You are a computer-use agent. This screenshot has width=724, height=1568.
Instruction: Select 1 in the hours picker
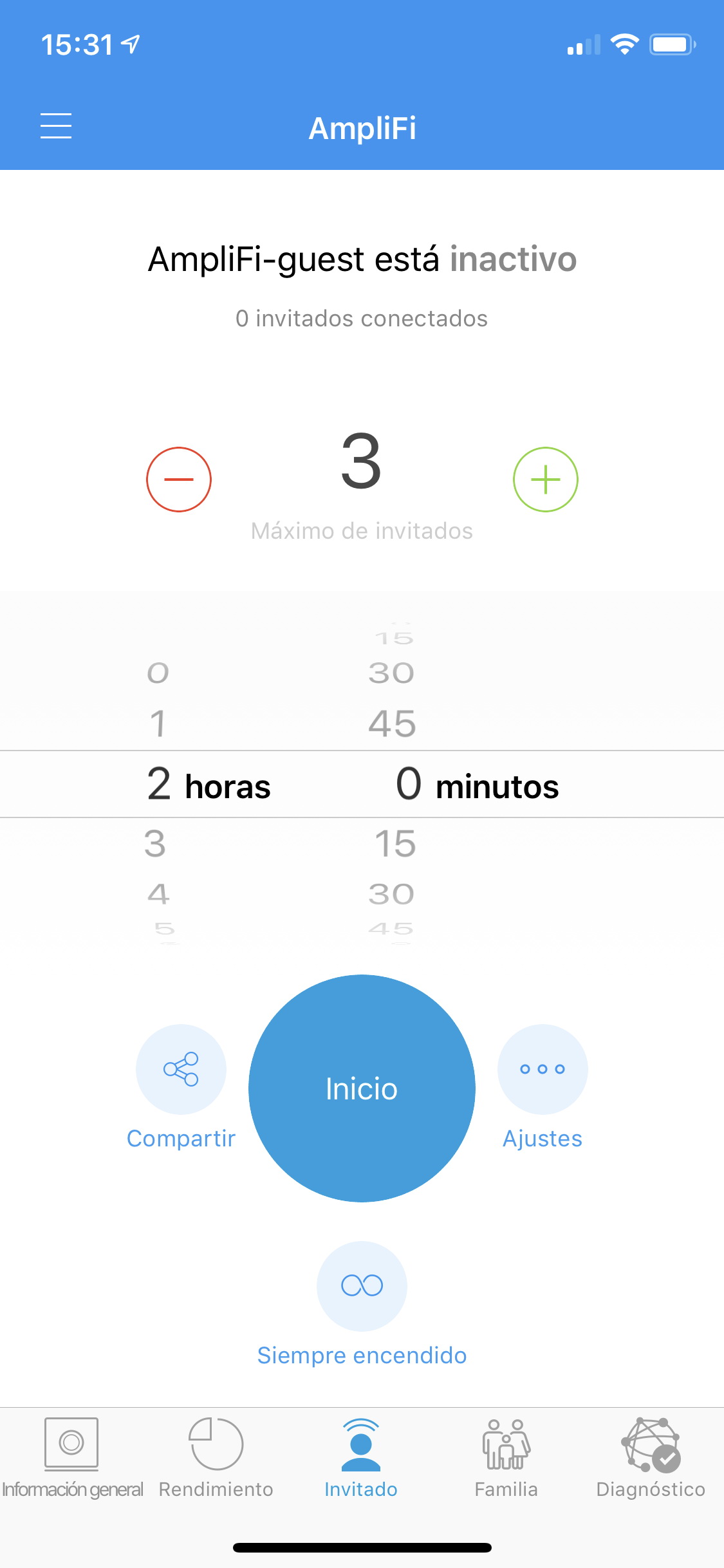pyautogui.click(x=158, y=723)
